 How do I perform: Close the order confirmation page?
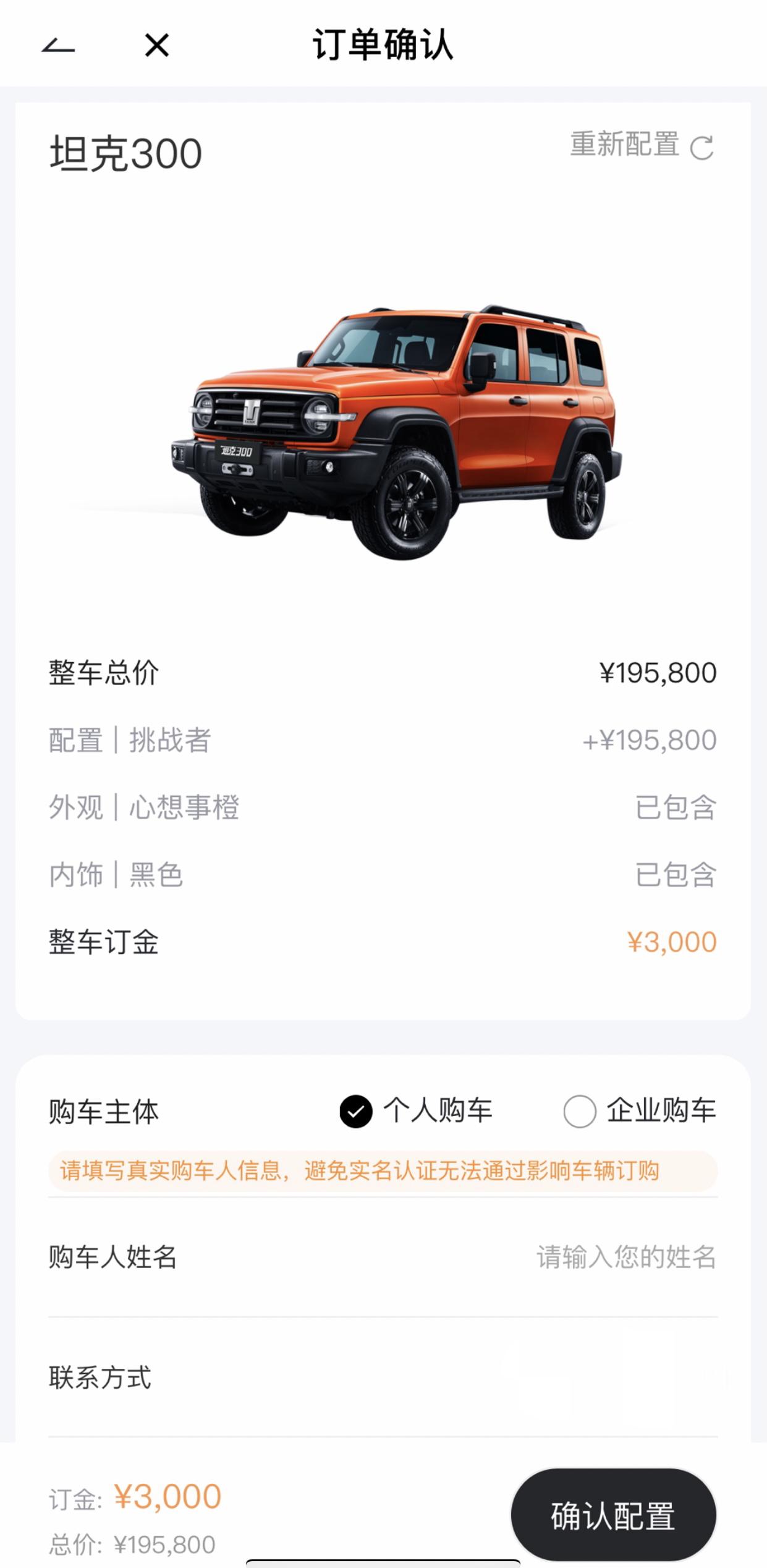157,45
